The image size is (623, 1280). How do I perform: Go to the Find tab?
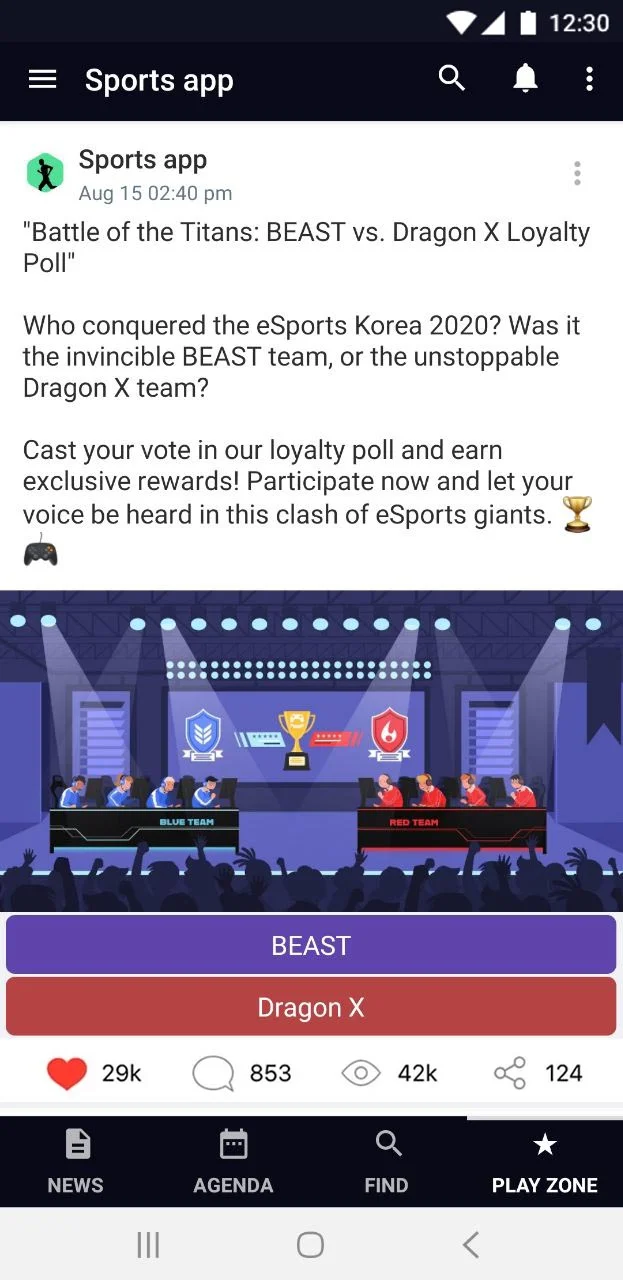387,1162
